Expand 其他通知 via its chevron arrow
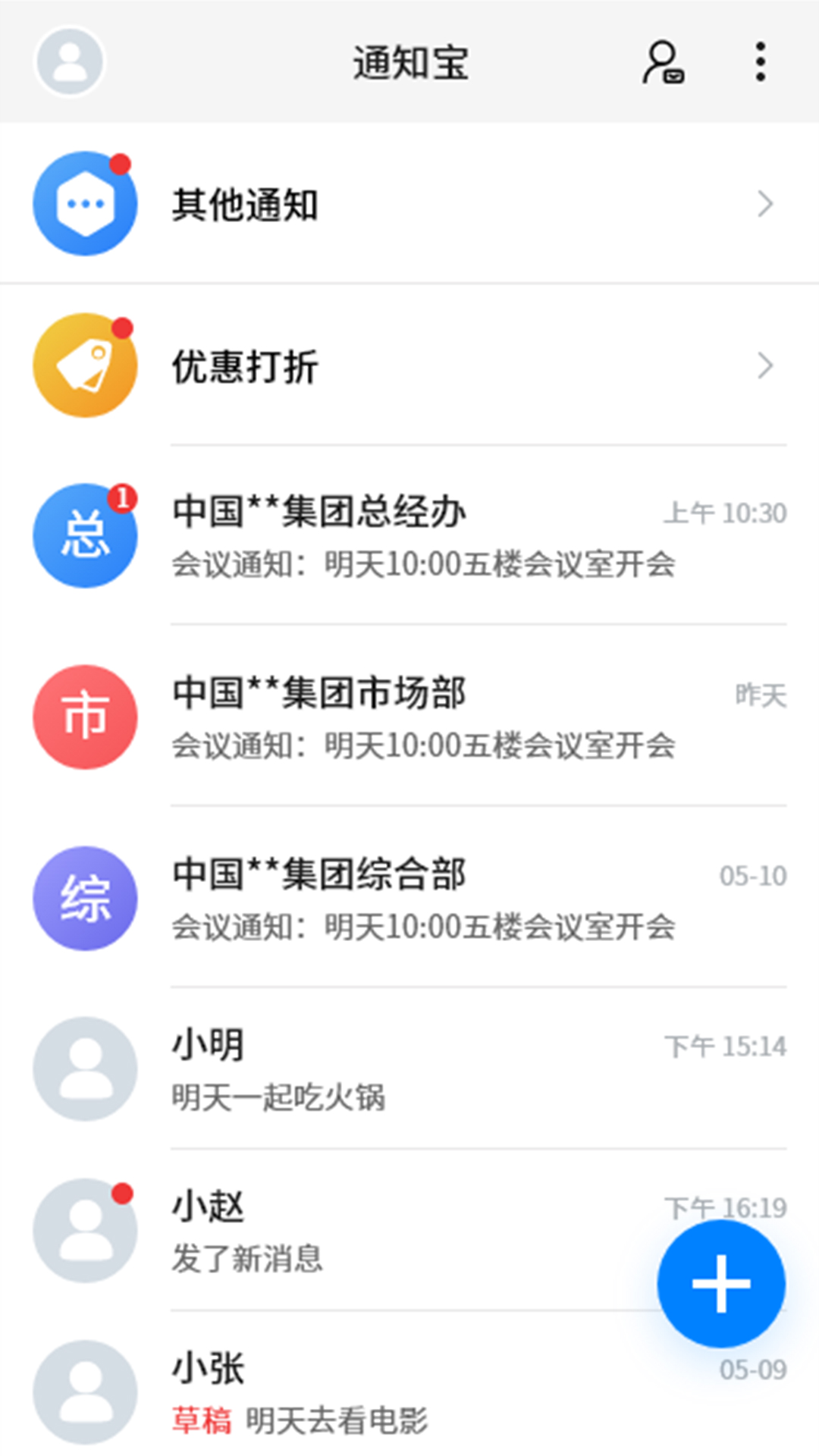 click(764, 205)
